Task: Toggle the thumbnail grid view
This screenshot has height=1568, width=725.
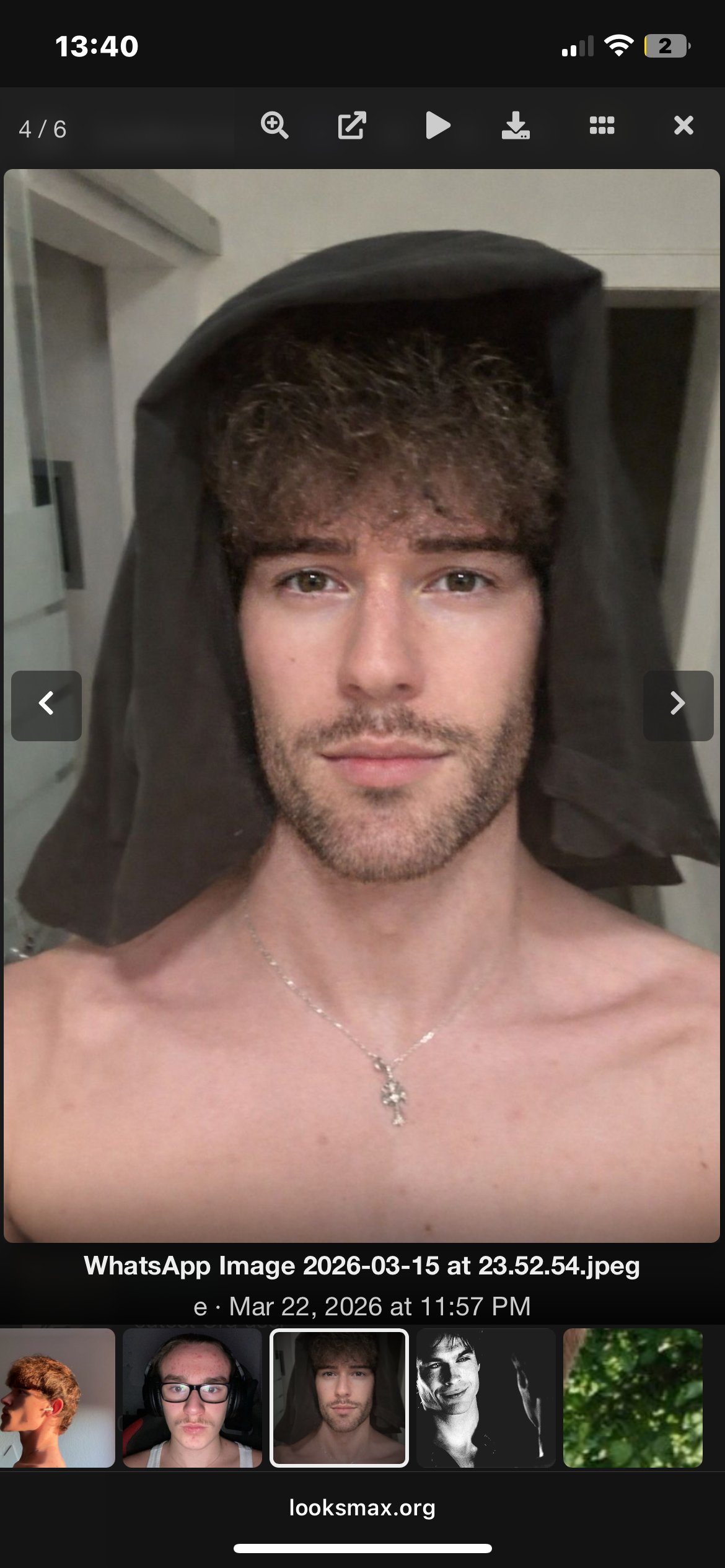Action: click(x=602, y=126)
